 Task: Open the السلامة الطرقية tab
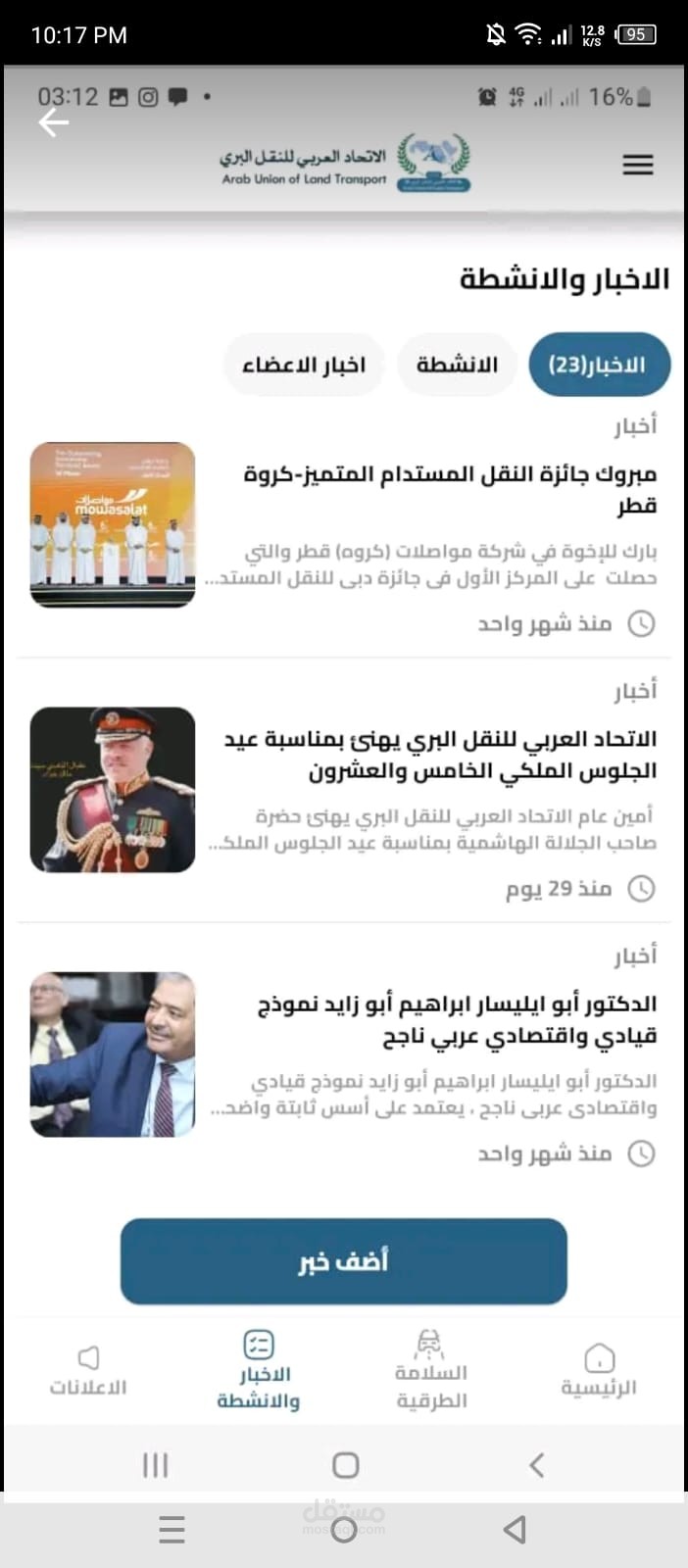pos(431,1370)
